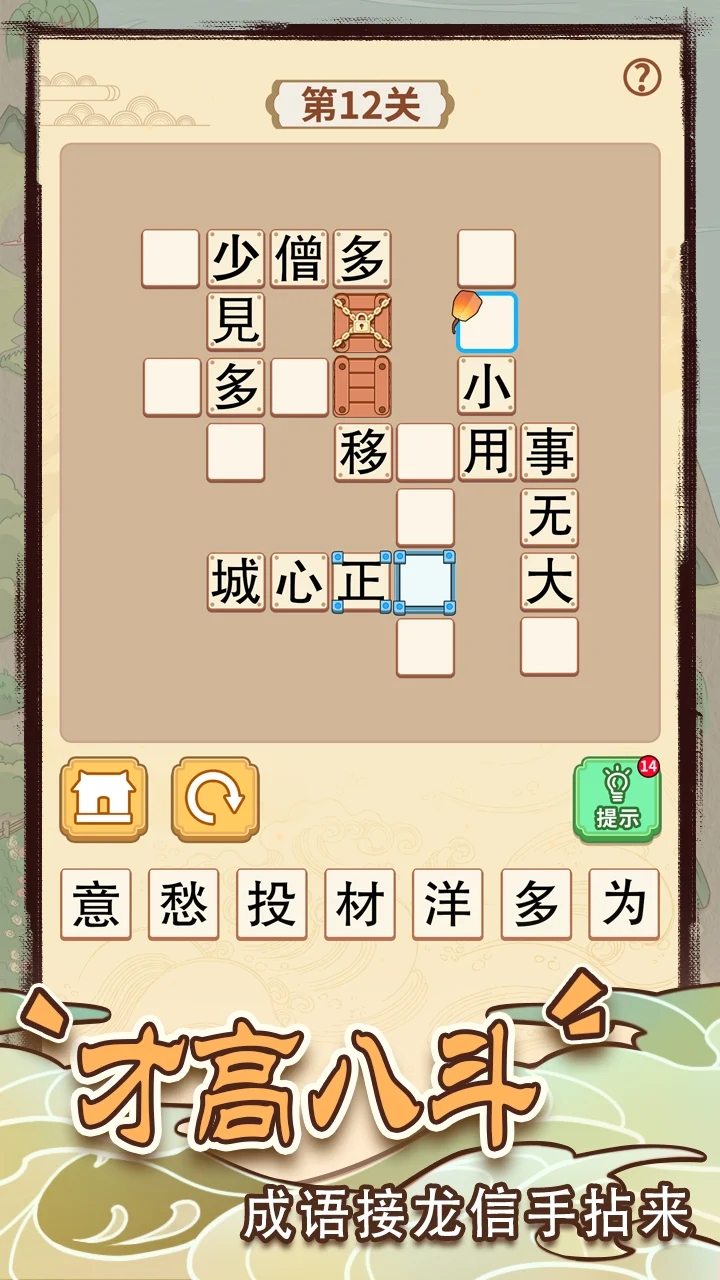The height and width of the screenshot is (1280, 720).
Task: Open the help question mark icon
Action: pyautogui.click(x=642, y=77)
